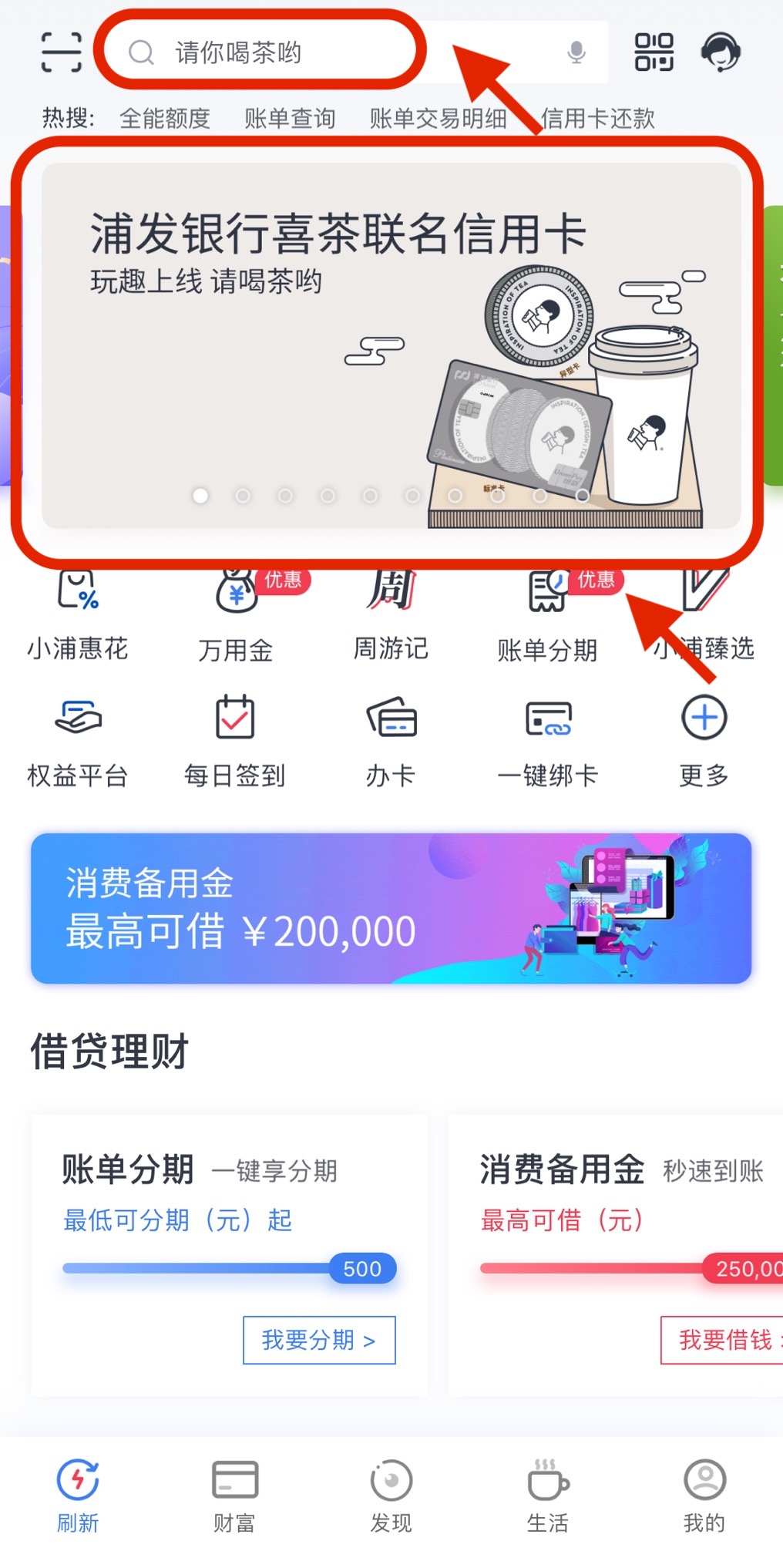Open 一键绑卡
Viewport: 783px width, 1568px height.
[x=548, y=742]
